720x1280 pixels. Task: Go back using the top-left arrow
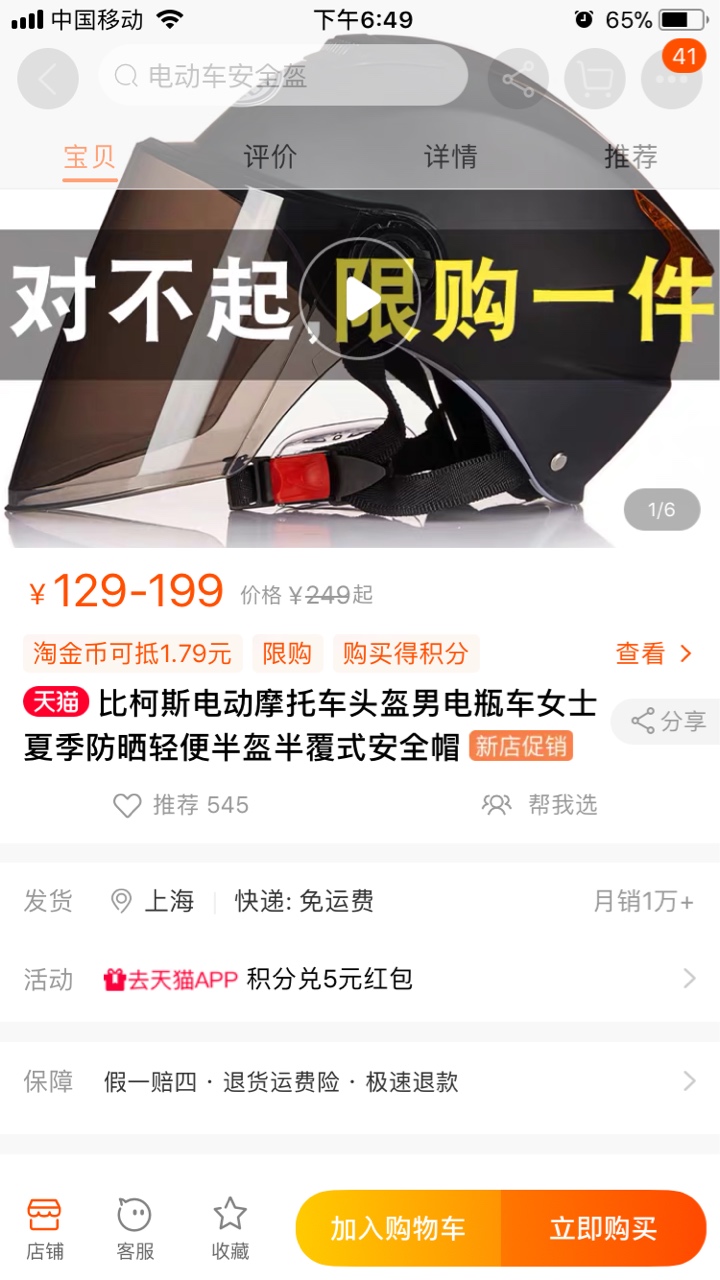pyautogui.click(x=47, y=78)
